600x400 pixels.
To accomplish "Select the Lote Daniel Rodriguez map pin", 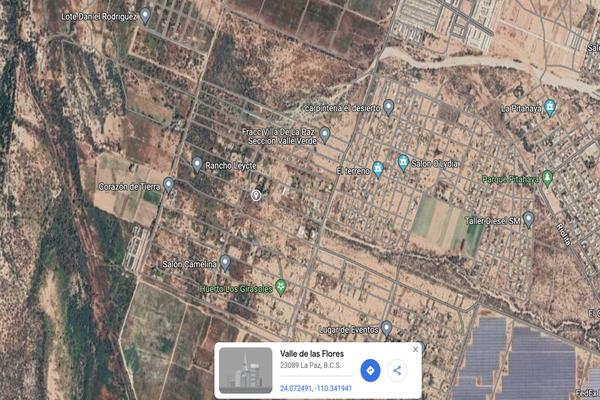I will tap(146, 15).
